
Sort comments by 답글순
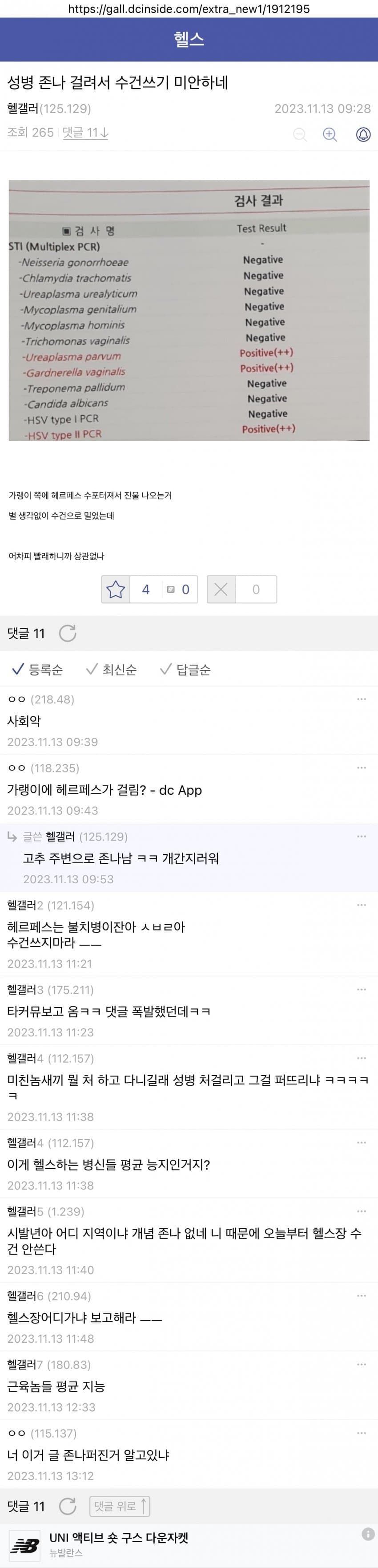pyautogui.click(x=185, y=670)
